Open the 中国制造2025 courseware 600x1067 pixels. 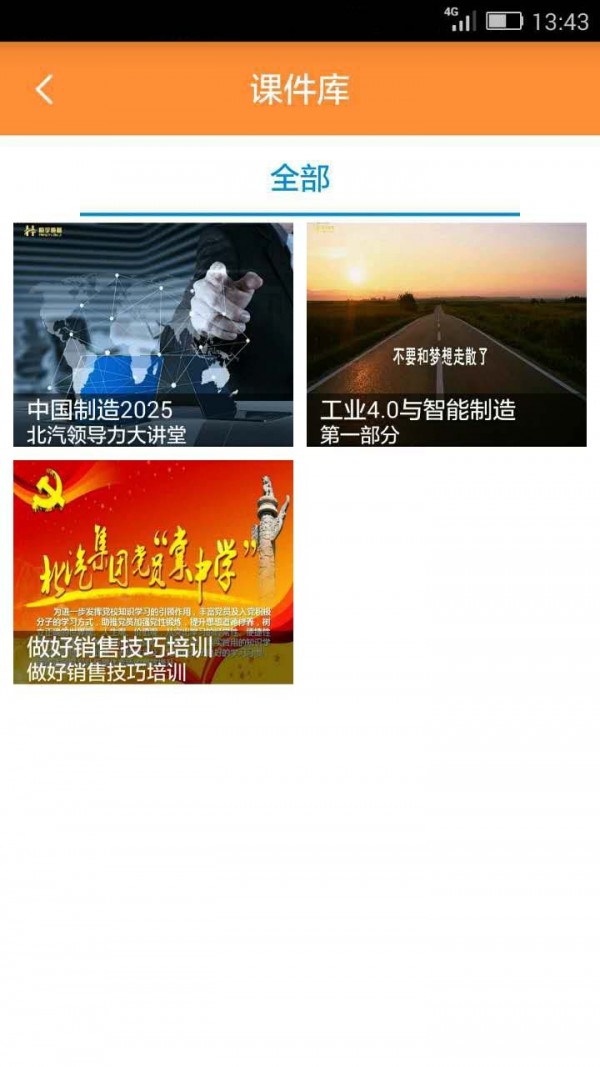153,335
